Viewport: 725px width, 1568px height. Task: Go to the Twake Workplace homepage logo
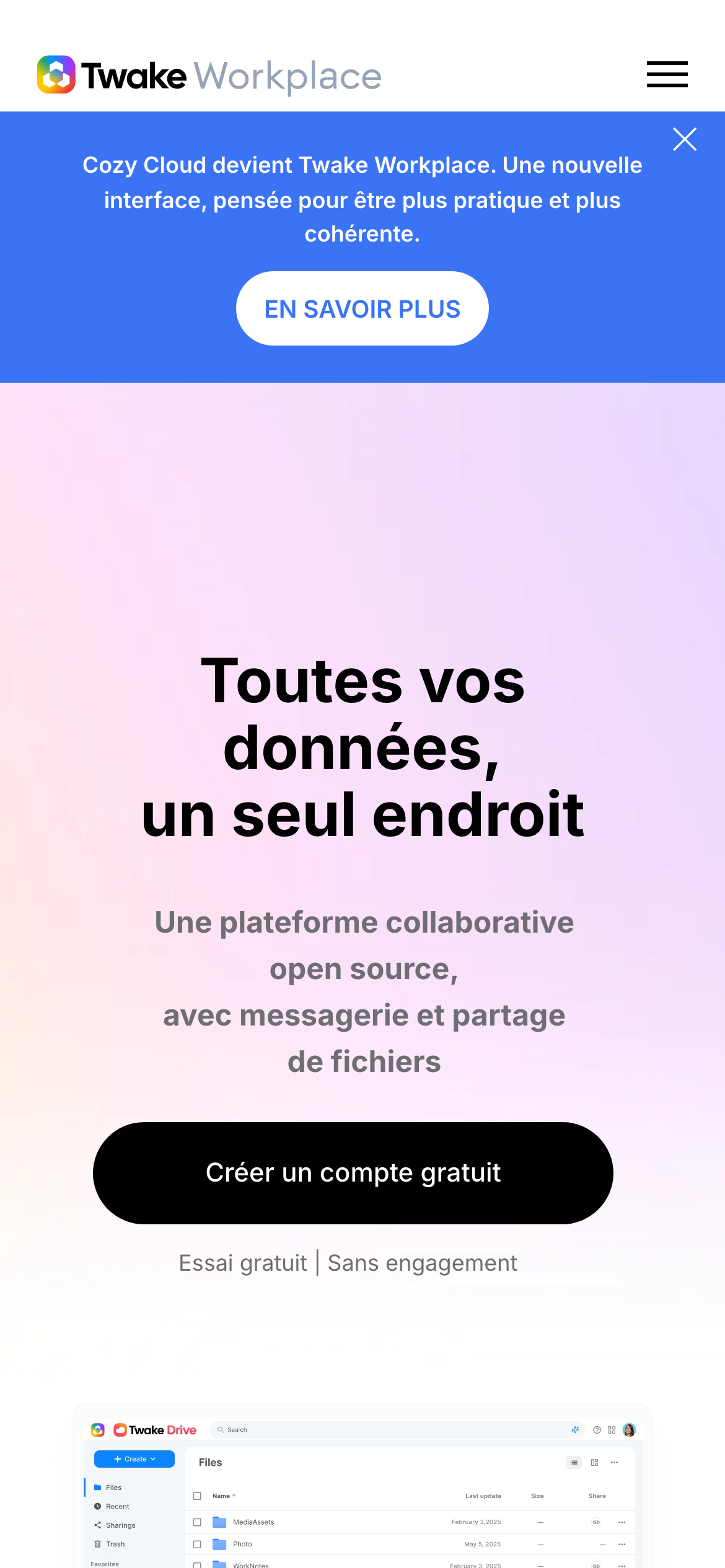pyautogui.click(x=209, y=76)
